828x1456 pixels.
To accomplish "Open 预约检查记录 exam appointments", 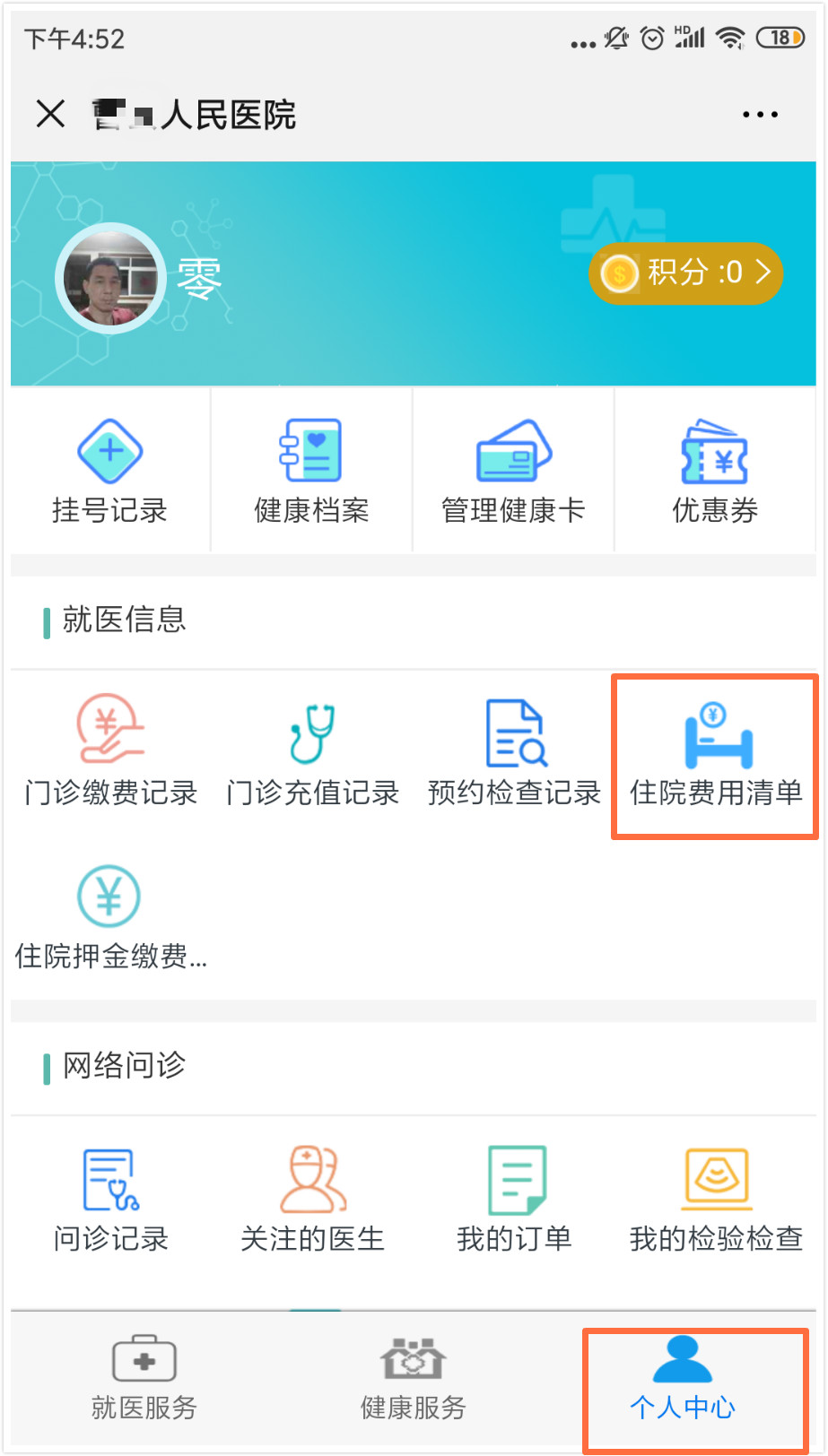I will tap(514, 753).
